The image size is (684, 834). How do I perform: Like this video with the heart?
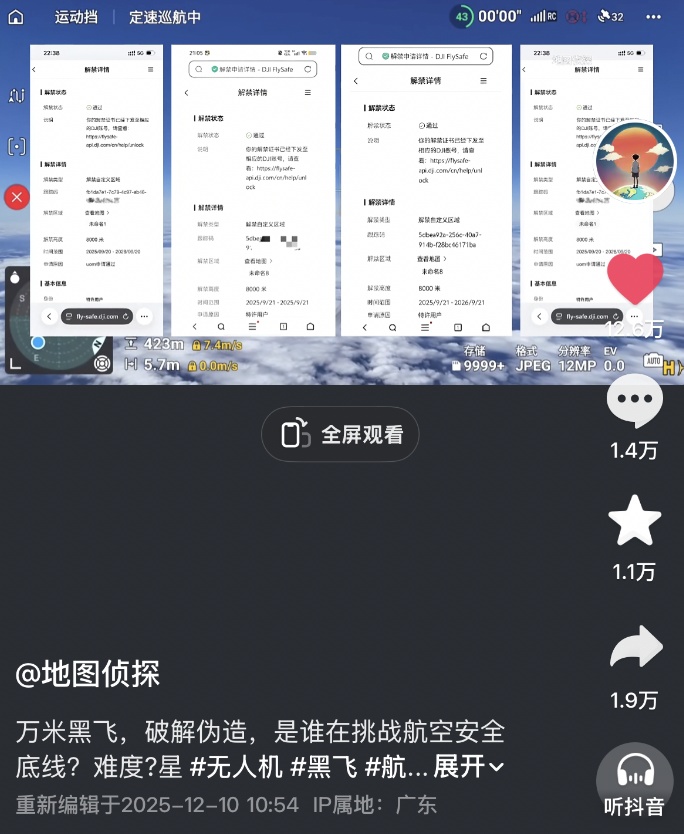point(636,281)
